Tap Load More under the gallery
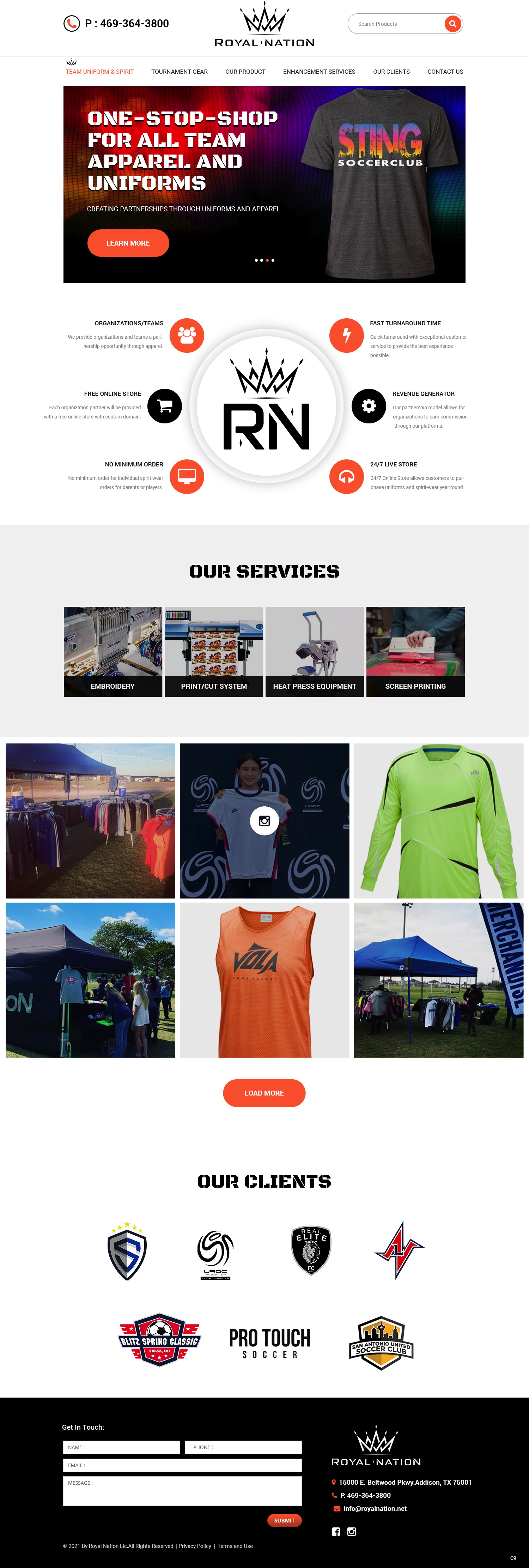Image resolution: width=529 pixels, height=1568 pixels. coord(264,1093)
